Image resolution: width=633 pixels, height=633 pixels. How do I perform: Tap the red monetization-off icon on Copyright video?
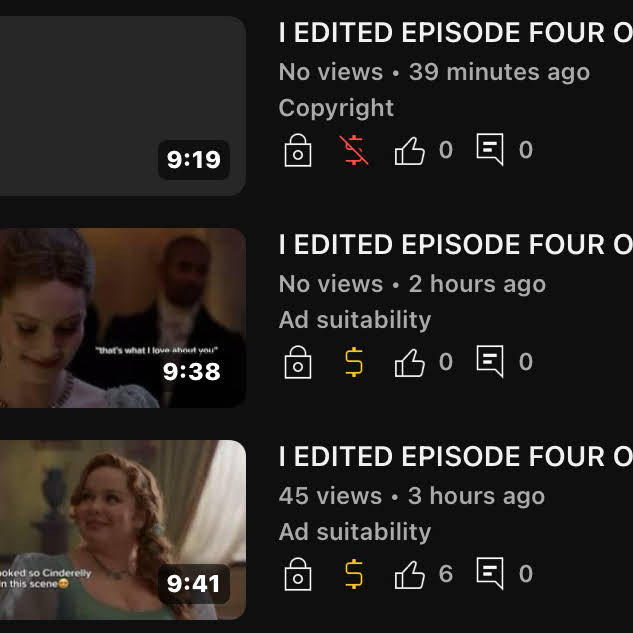click(354, 151)
